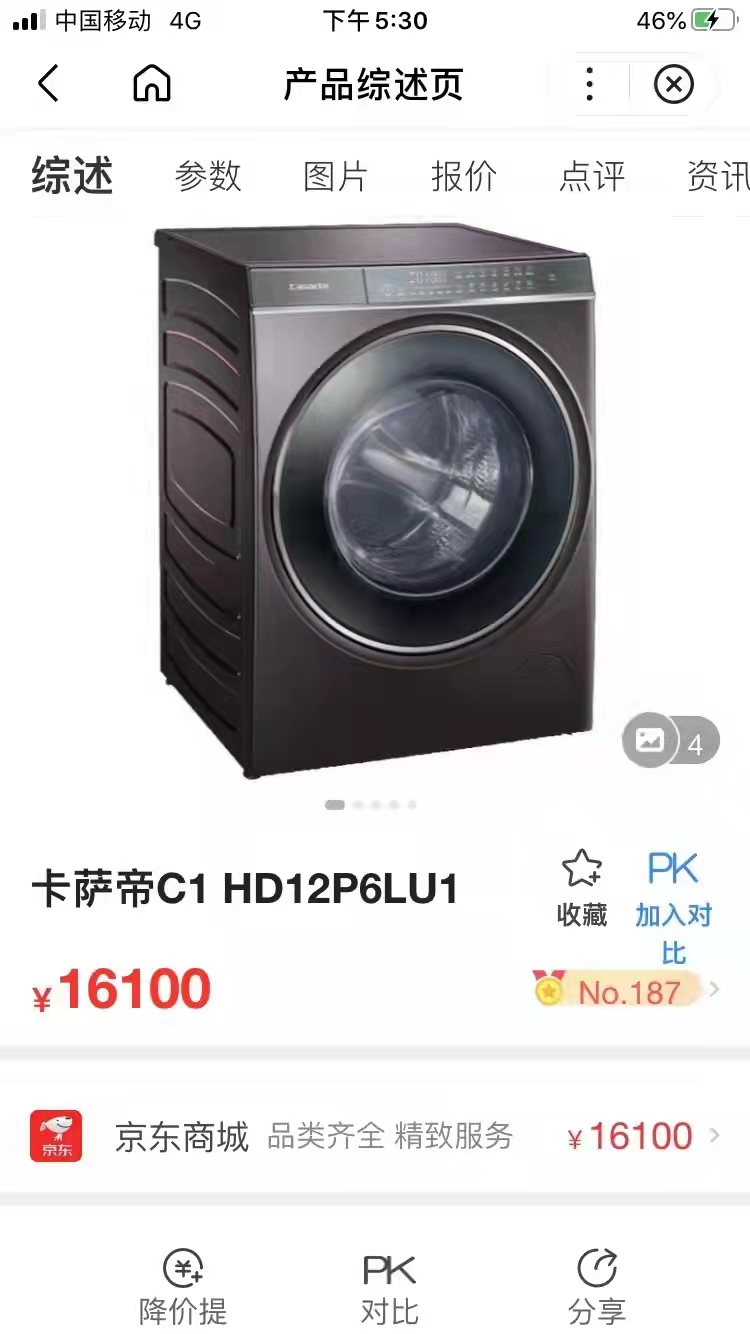Open the bottom PK 对比 button
The width and height of the screenshot is (750, 1334).
(389, 1287)
